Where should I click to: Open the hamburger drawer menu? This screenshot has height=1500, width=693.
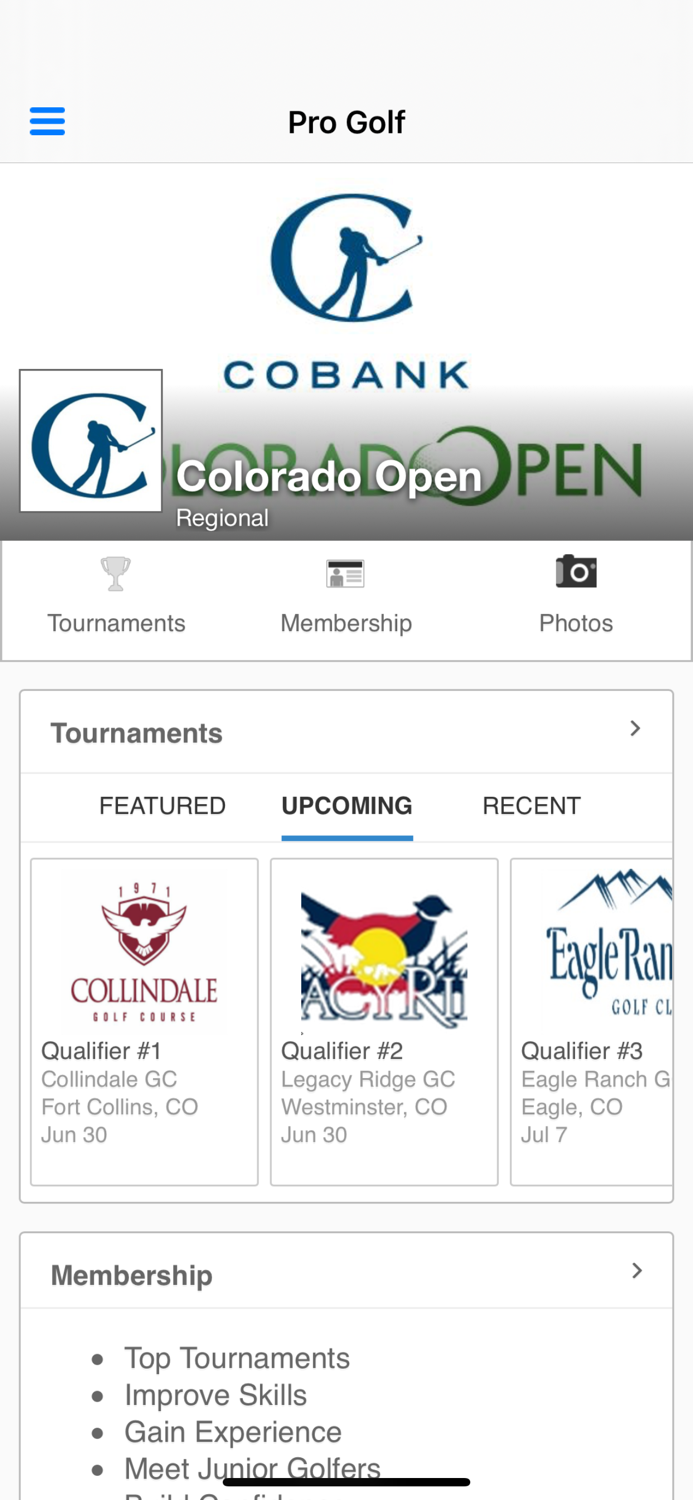point(47,122)
